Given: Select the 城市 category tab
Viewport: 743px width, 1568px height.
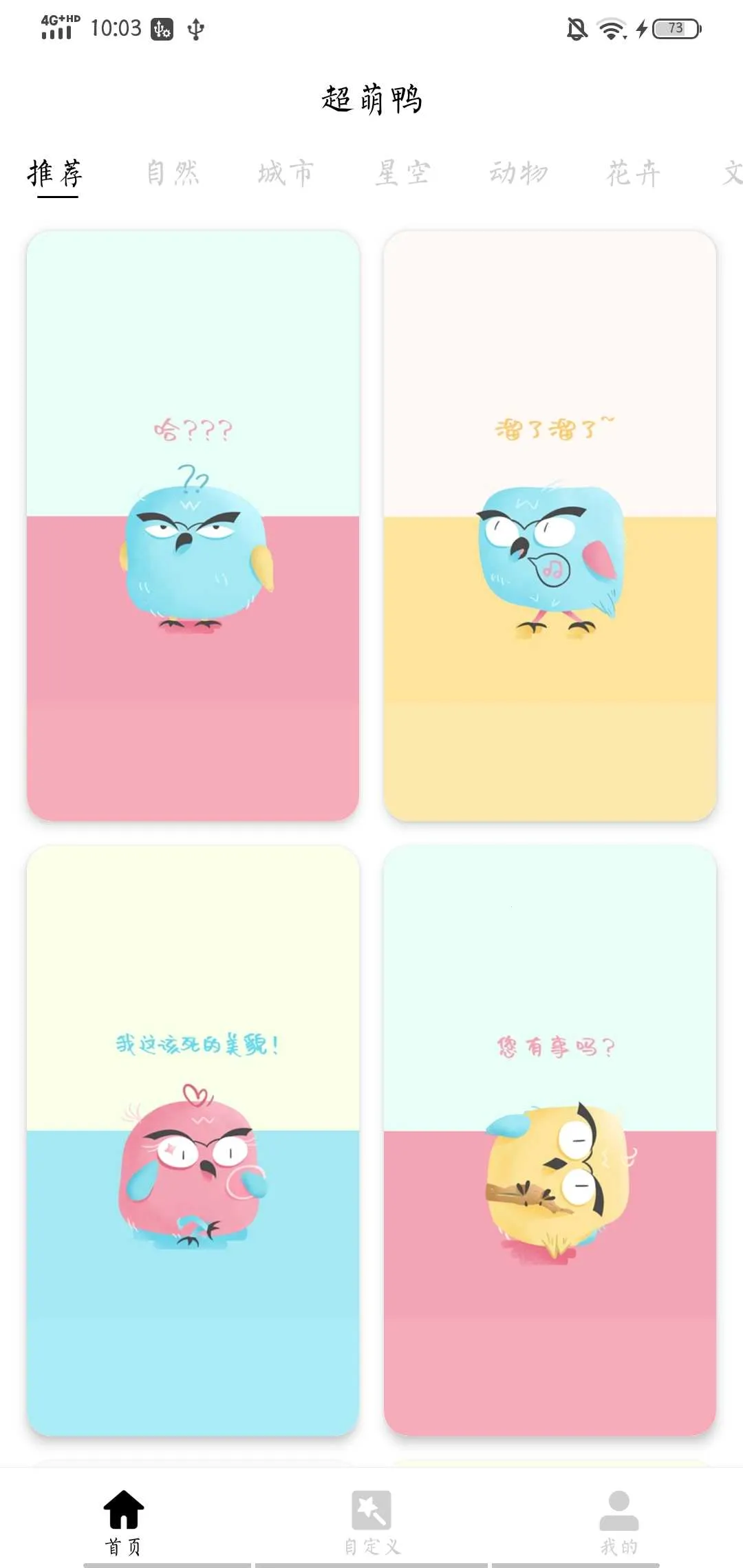Looking at the screenshot, I should [286, 173].
